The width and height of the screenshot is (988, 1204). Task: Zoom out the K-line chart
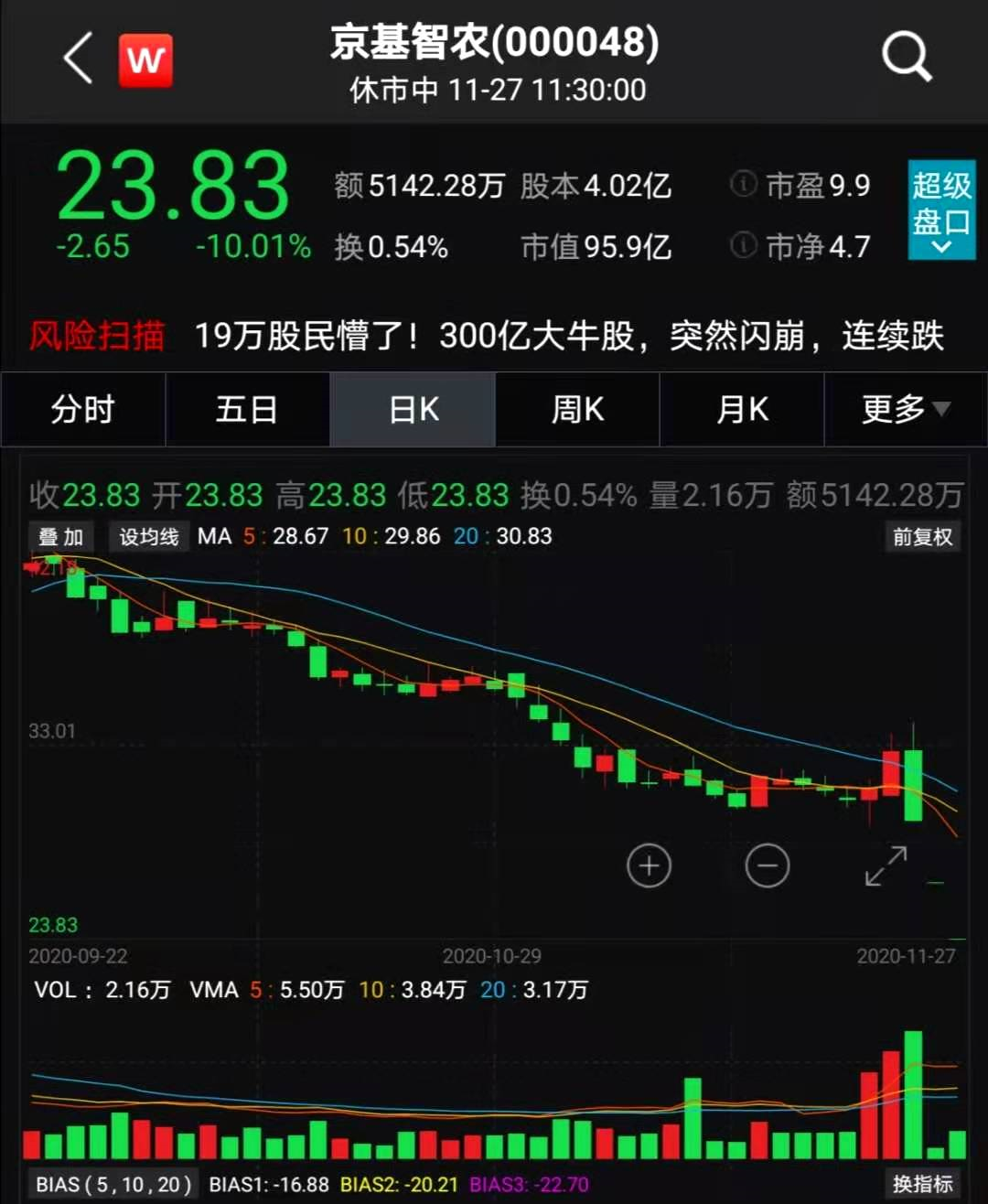click(767, 865)
